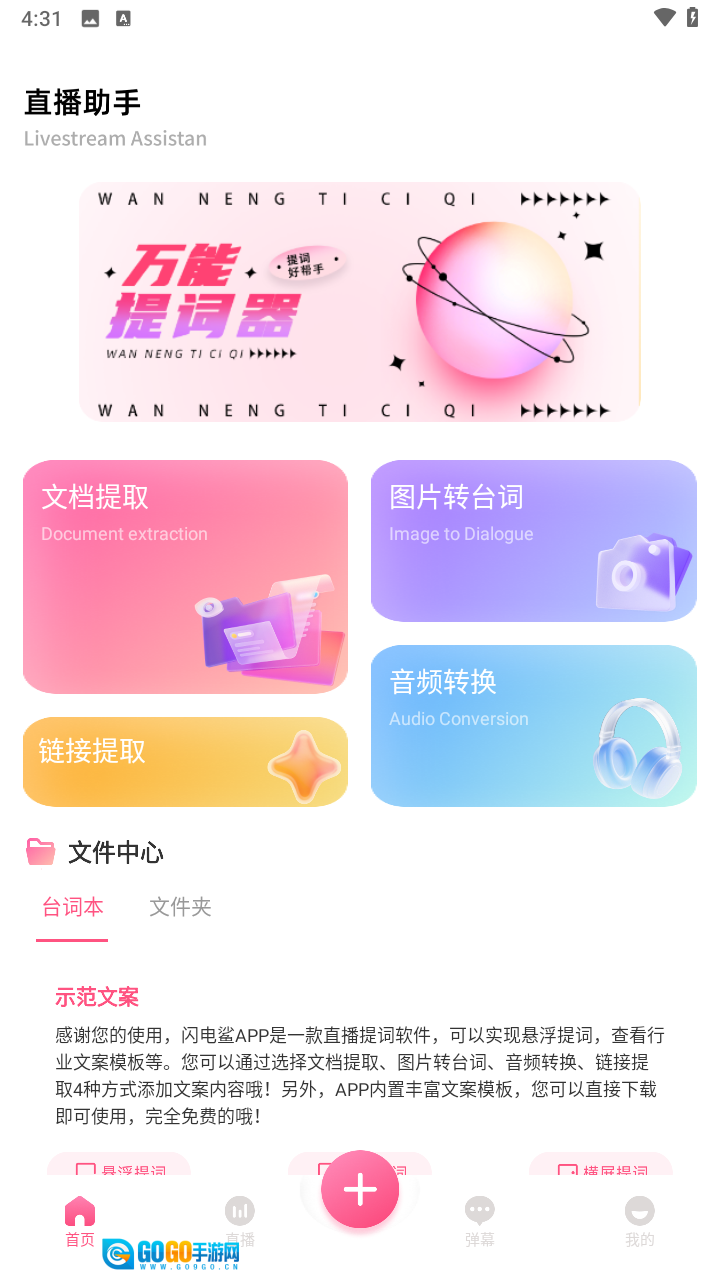Open 音频转换 audio conversion card
The width and height of the screenshot is (720, 1280).
[x=533, y=725]
